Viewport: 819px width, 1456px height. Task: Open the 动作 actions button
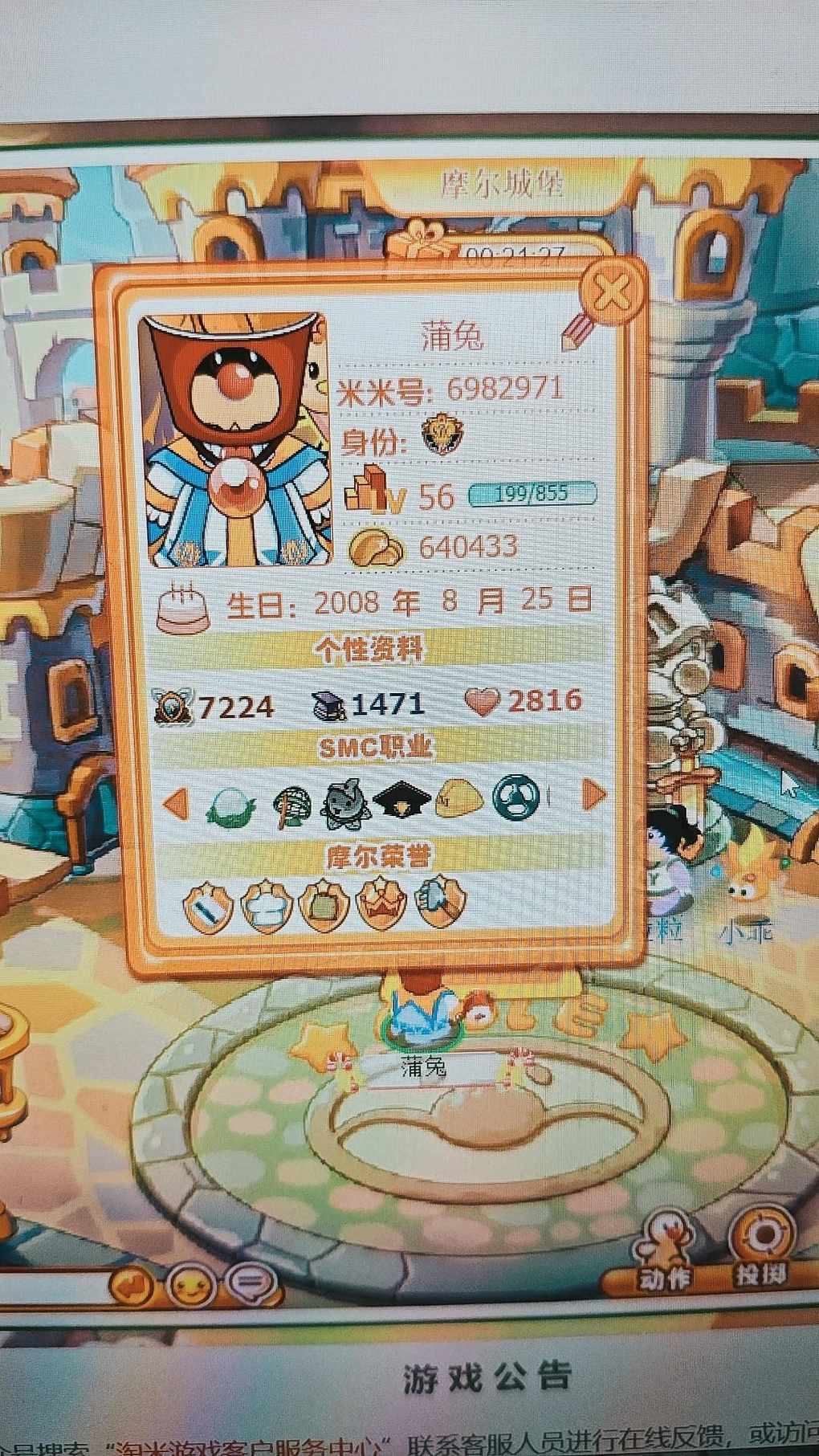click(x=665, y=1256)
